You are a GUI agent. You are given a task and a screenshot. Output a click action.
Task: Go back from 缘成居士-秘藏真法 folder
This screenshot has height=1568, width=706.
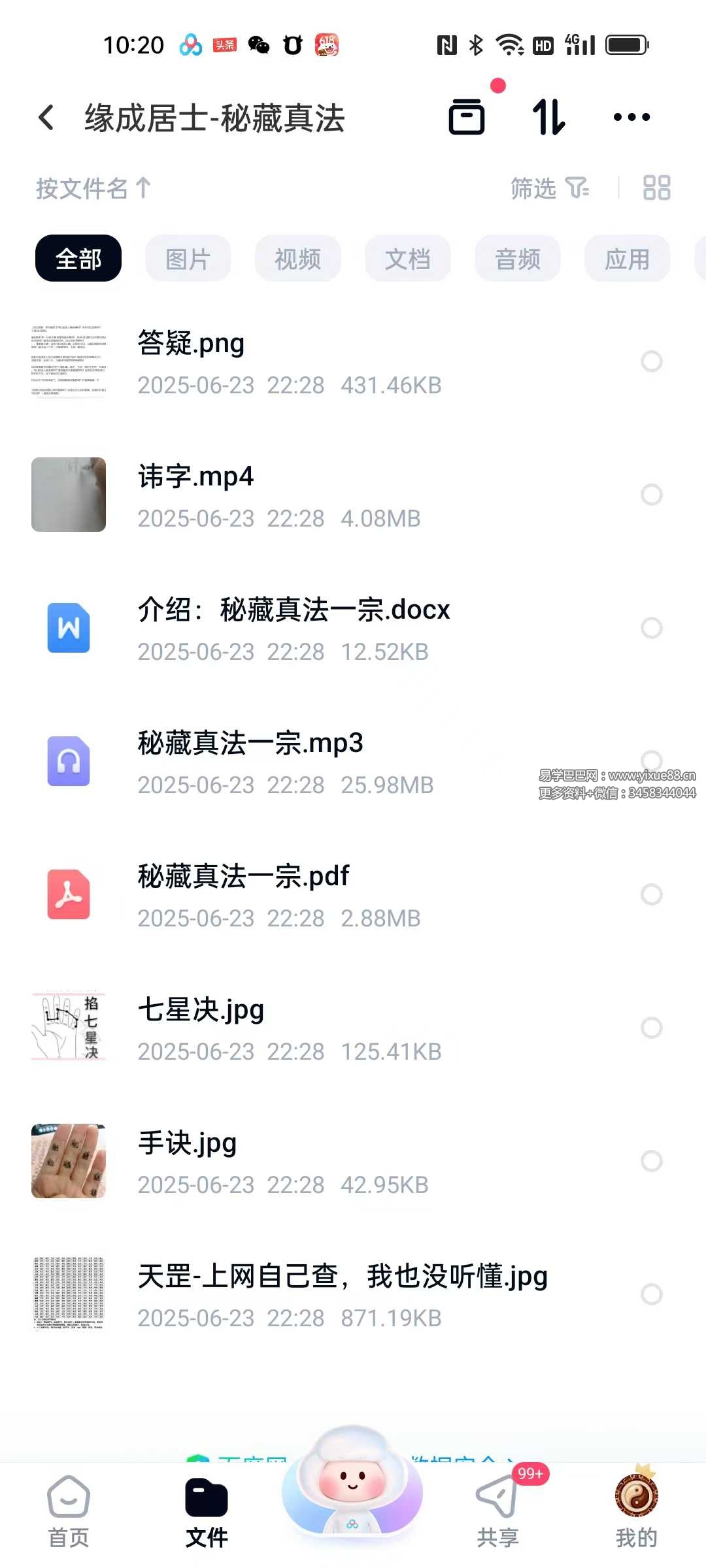(46, 118)
